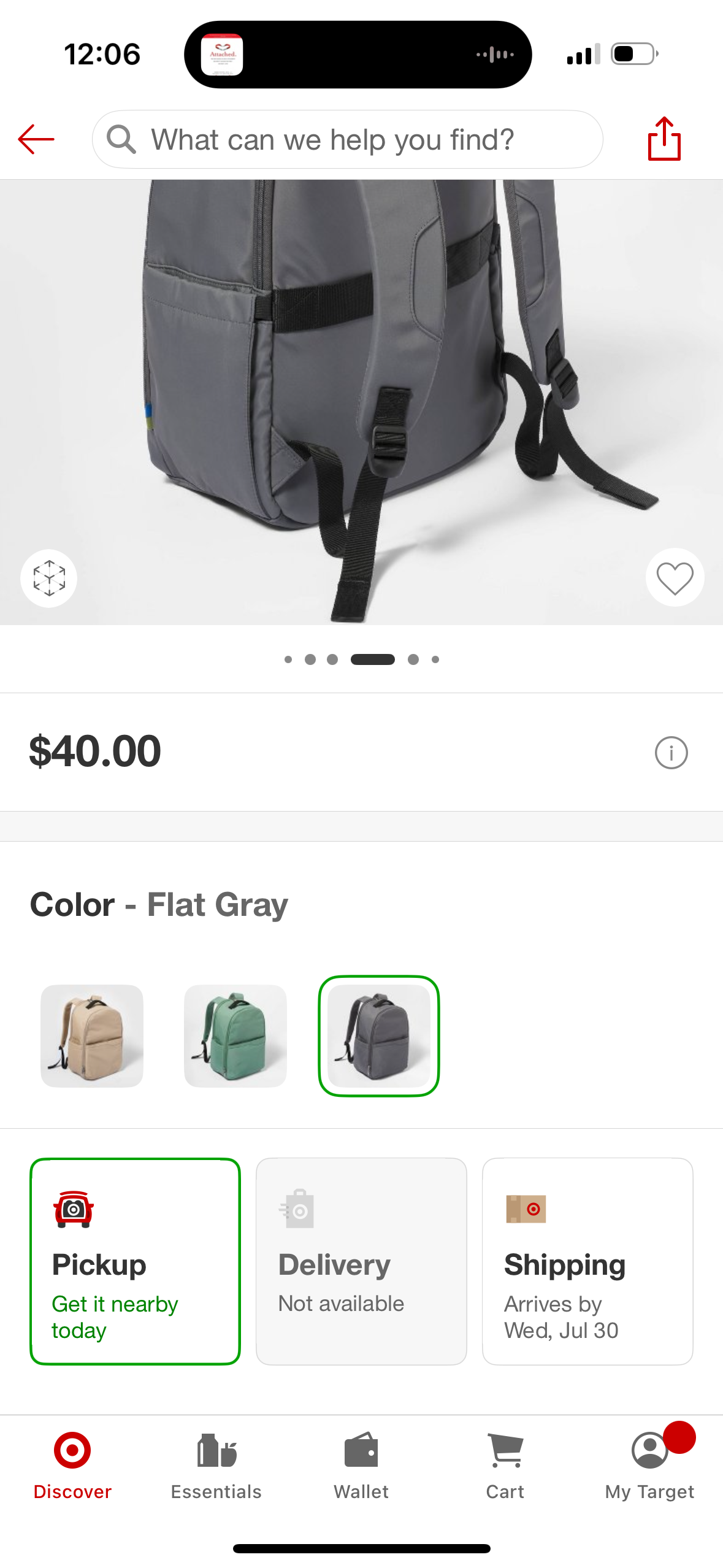723x1568 pixels.
Task: Select the green backpack color
Action: [x=235, y=1036]
